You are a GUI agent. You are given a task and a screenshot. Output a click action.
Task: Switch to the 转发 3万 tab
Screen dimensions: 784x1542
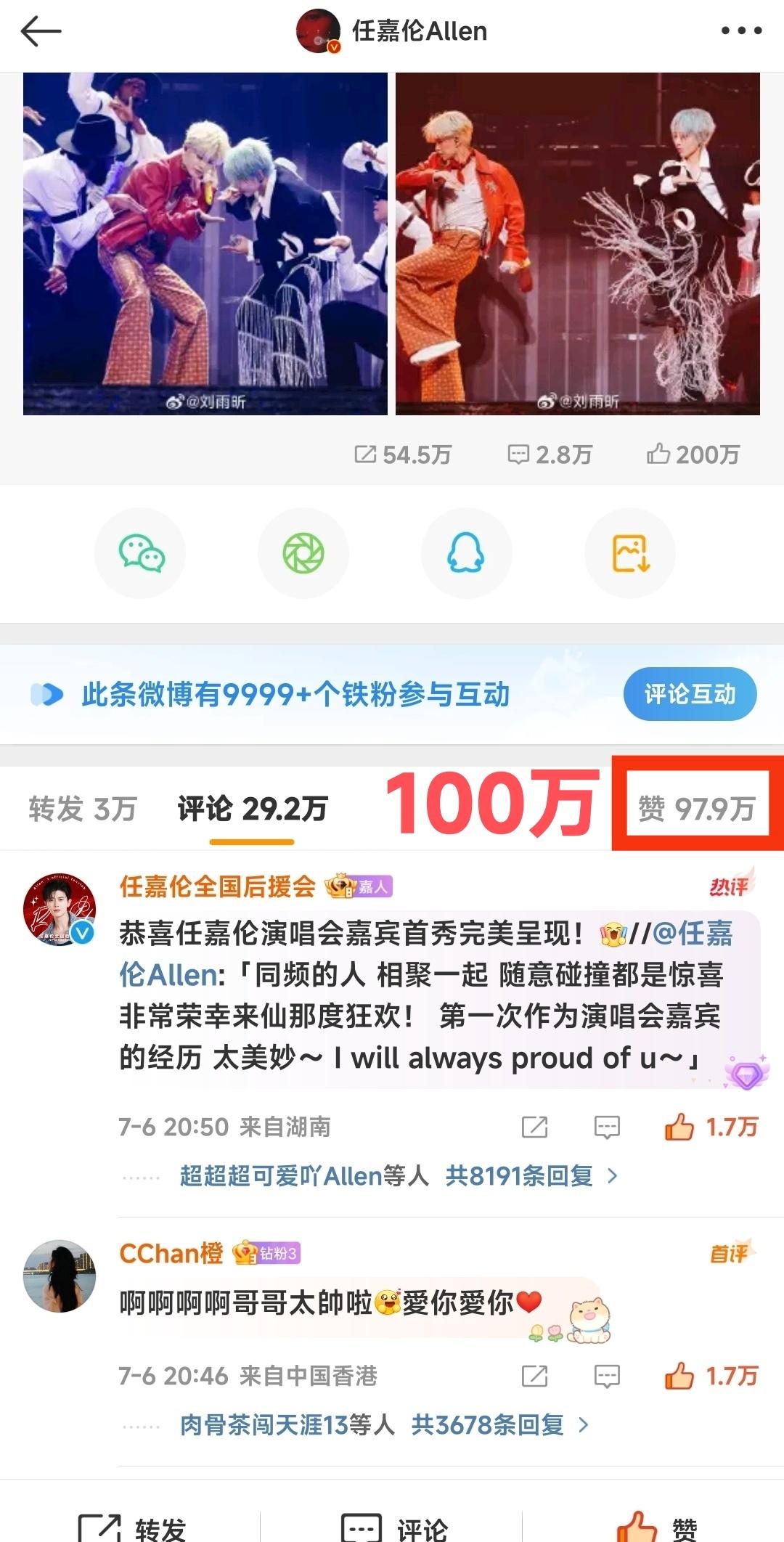(83, 809)
